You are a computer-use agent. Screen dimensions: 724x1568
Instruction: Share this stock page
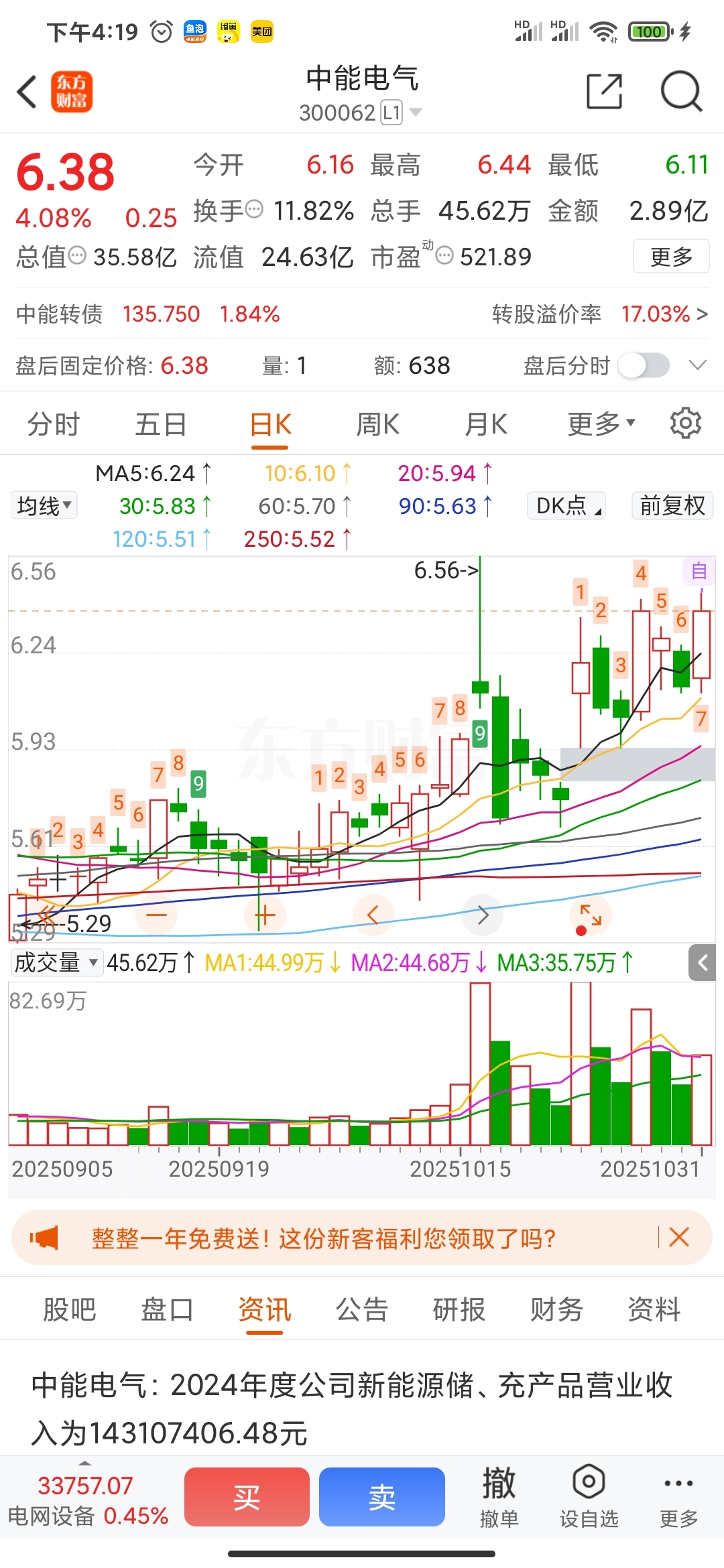604,92
